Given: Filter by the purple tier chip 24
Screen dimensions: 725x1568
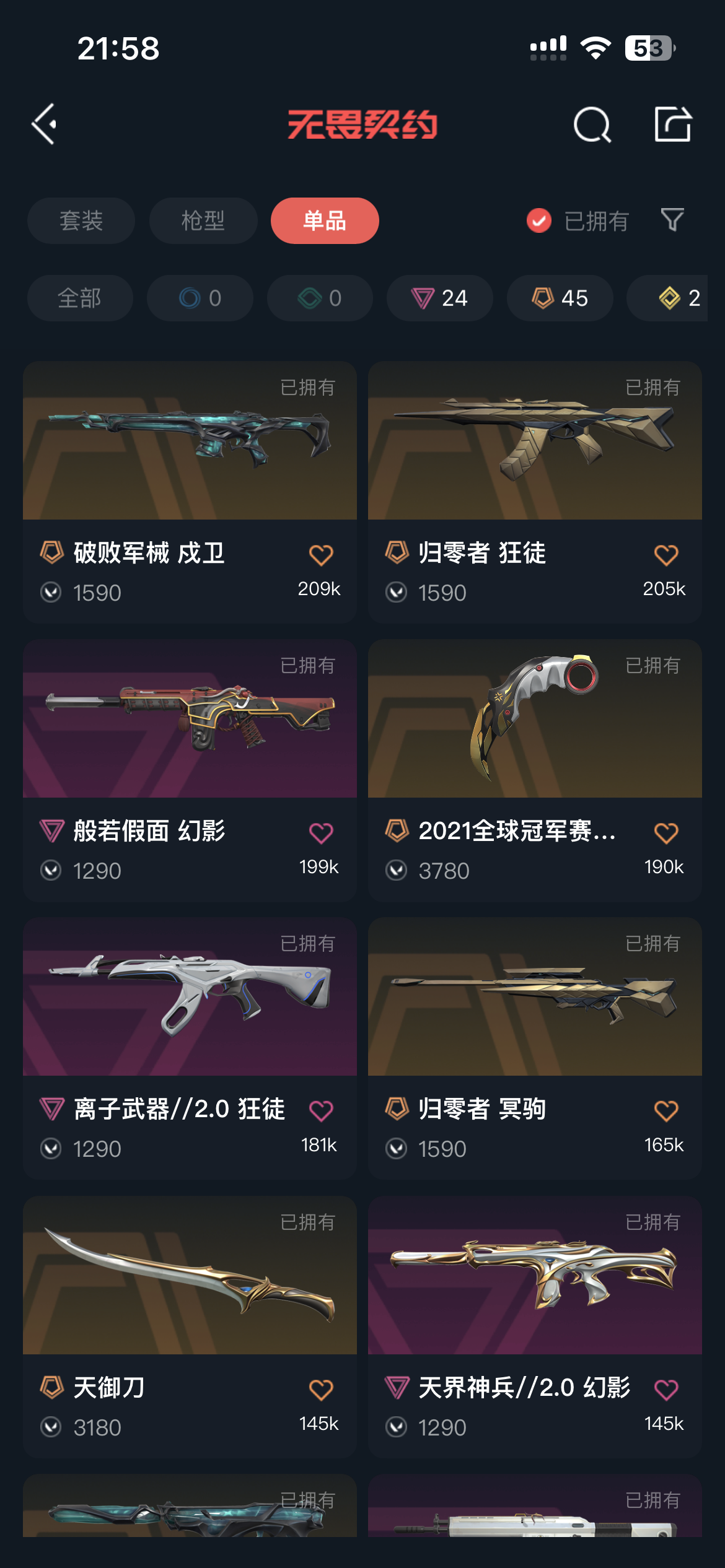Looking at the screenshot, I should coord(440,298).
